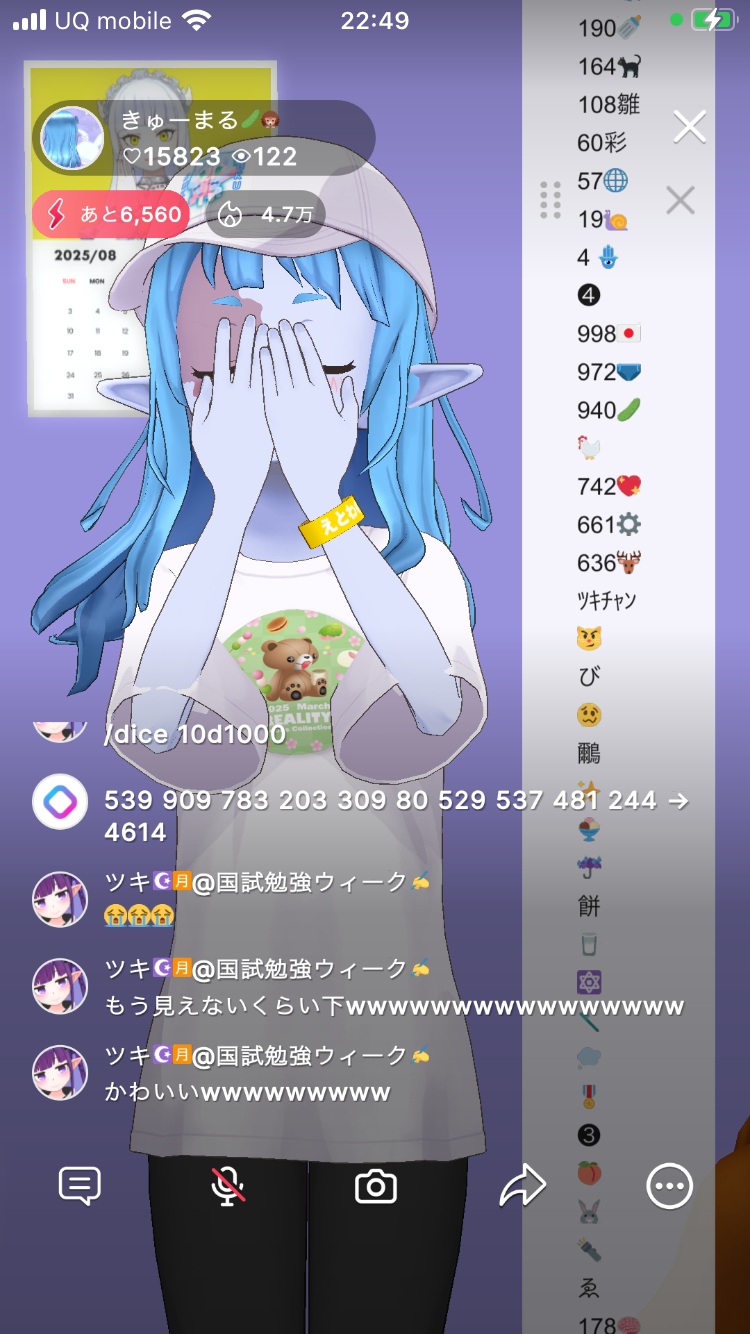Open the more options menu
Screen dimensions: 750x1334
(669, 1187)
